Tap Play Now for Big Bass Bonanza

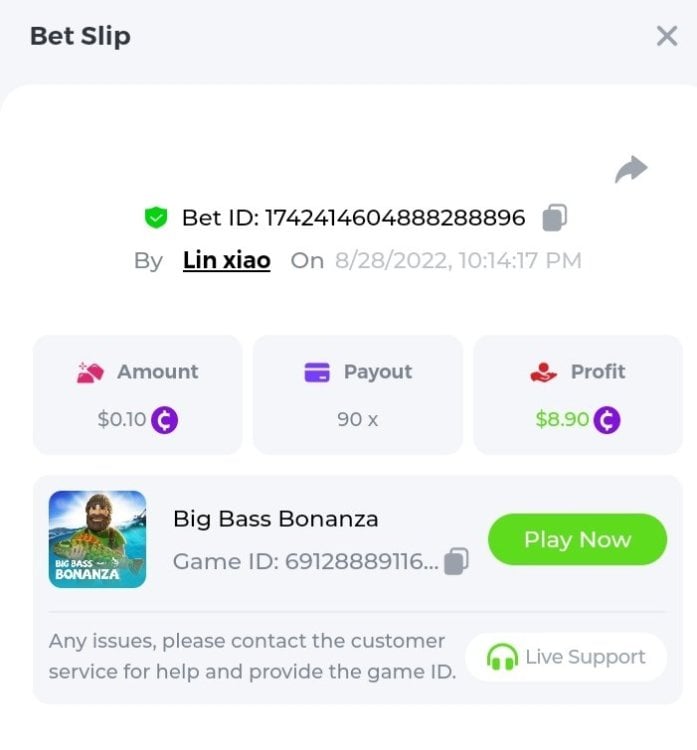click(577, 540)
